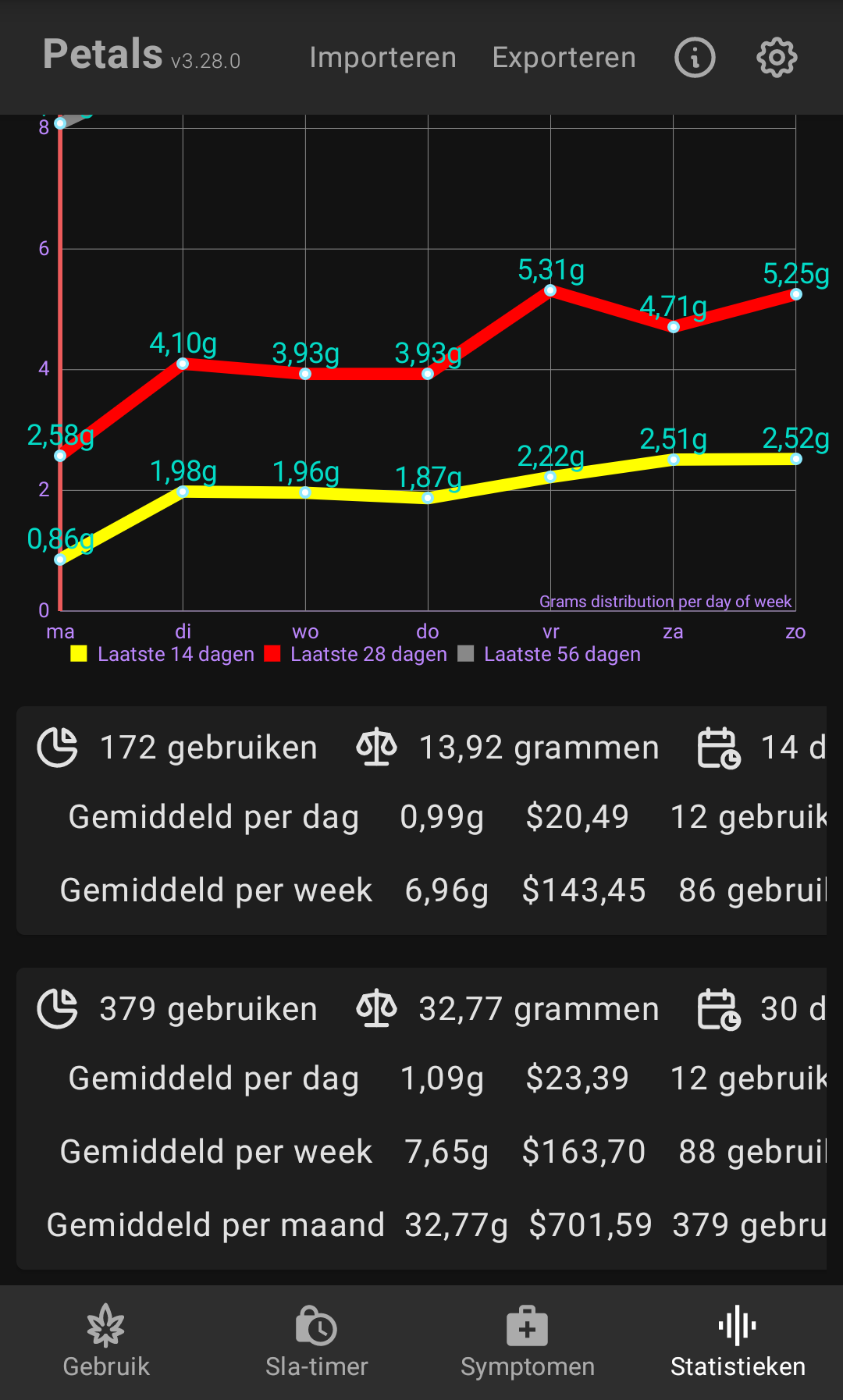The width and height of the screenshot is (843, 1400).
Task: Switch to the Gebruik tab
Action: click(106, 1342)
